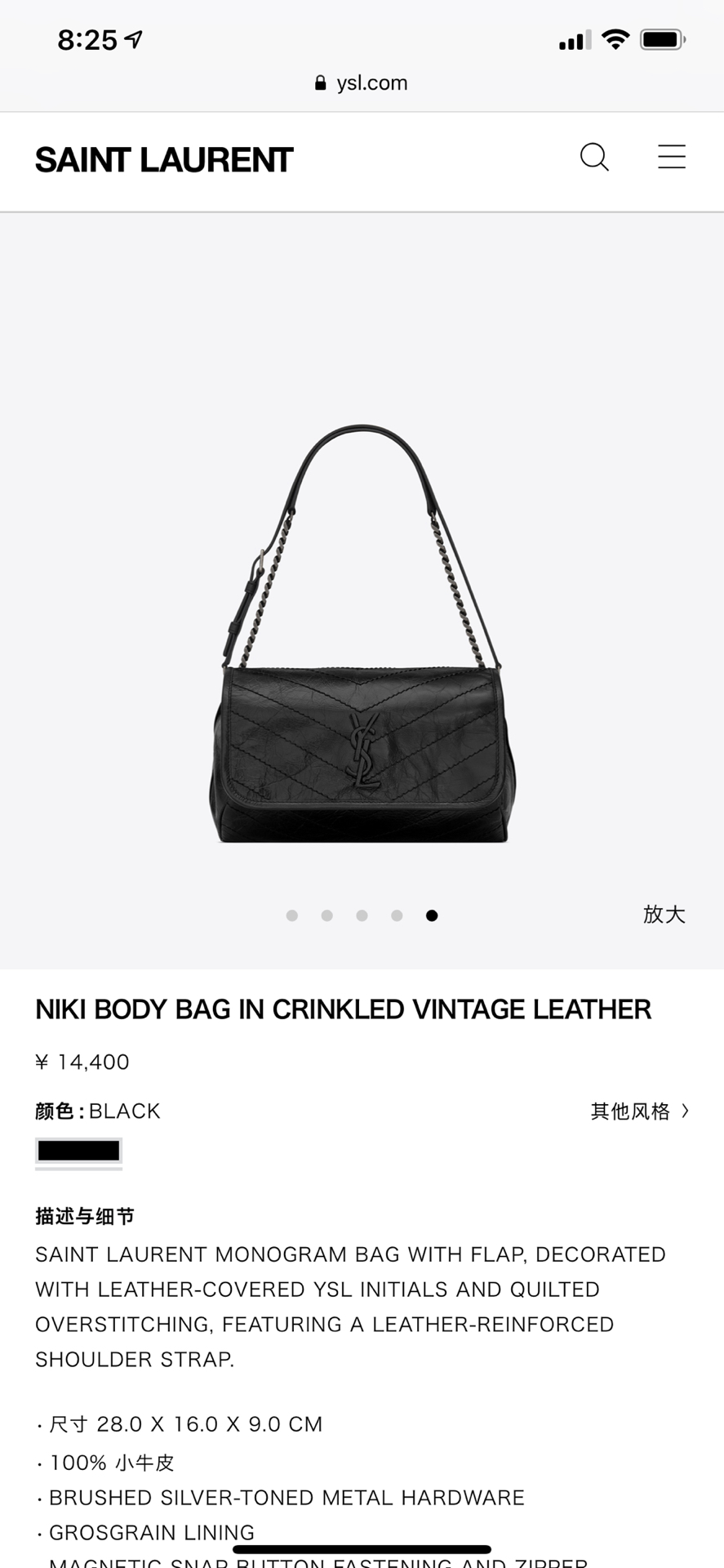The width and height of the screenshot is (724, 1568).
Task: Click the 放大 enlarge link
Action: (664, 915)
